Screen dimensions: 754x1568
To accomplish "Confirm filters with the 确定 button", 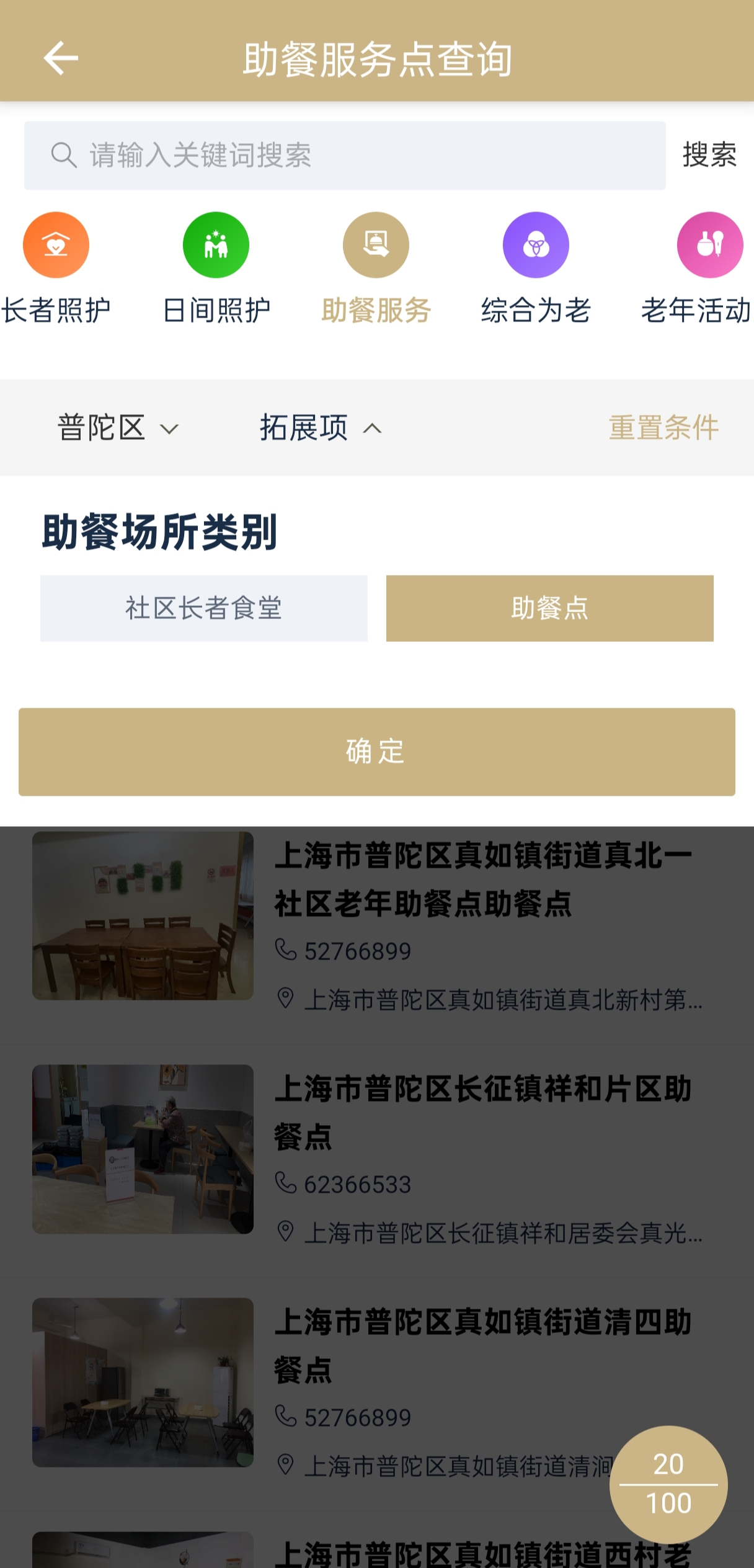I will [x=377, y=752].
